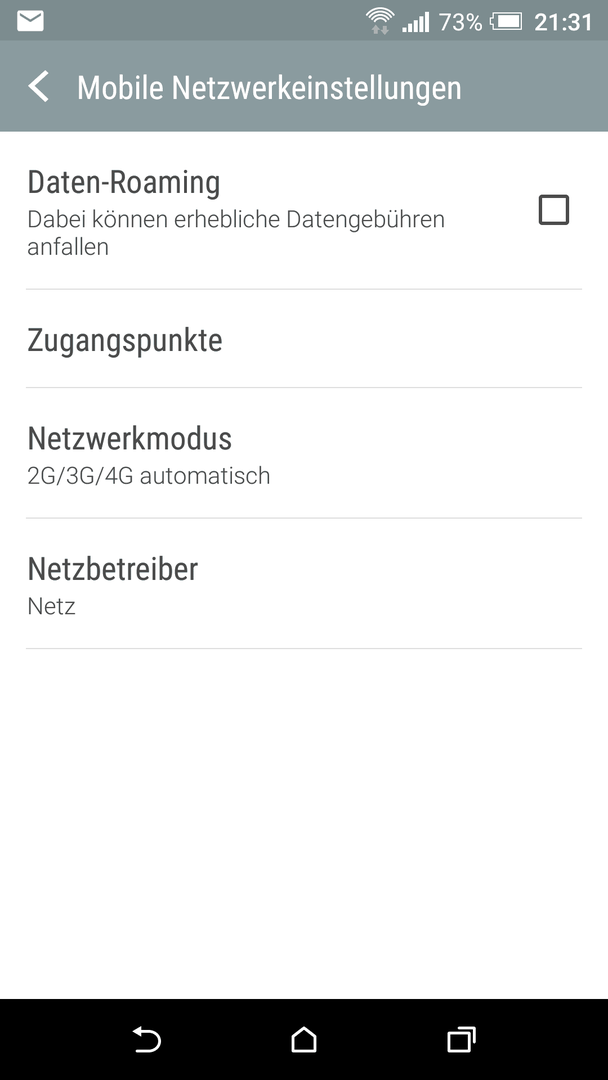Open Zugangspunkte settings

coord(304,340)
